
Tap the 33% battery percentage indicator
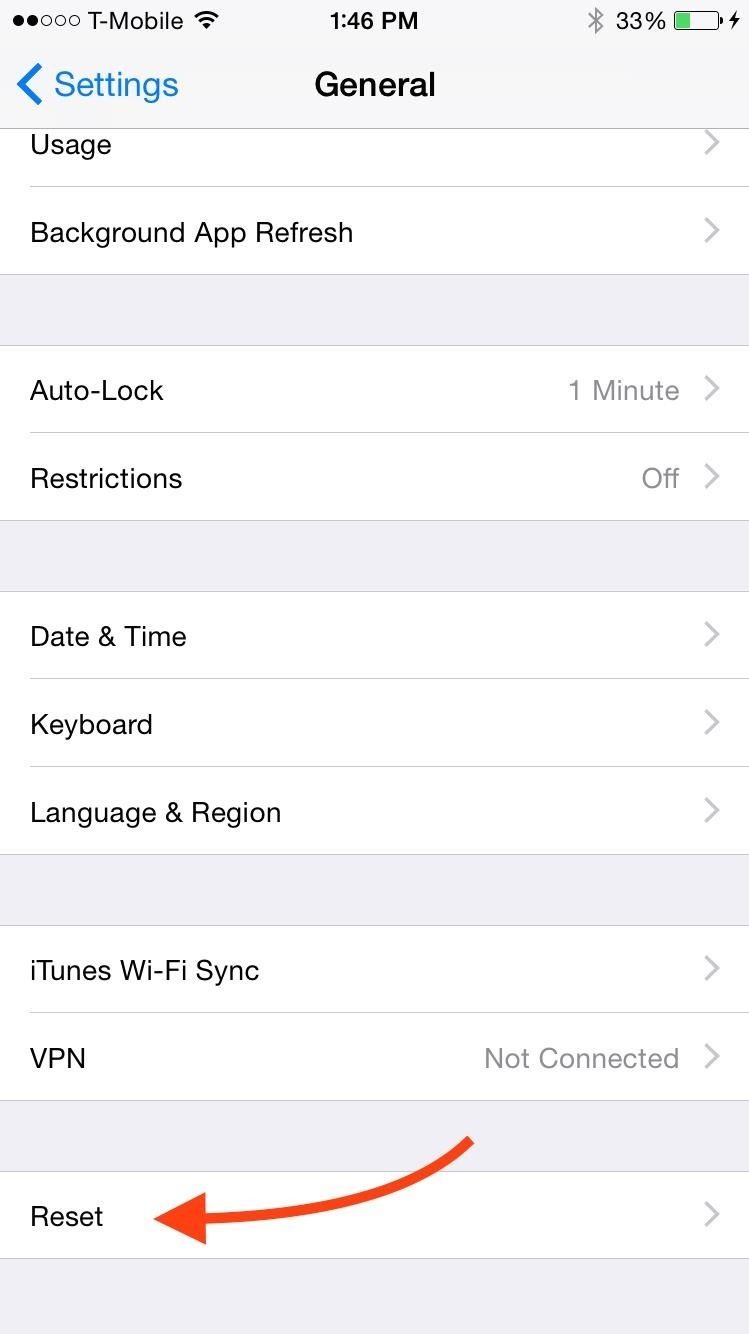pos(640,19)
